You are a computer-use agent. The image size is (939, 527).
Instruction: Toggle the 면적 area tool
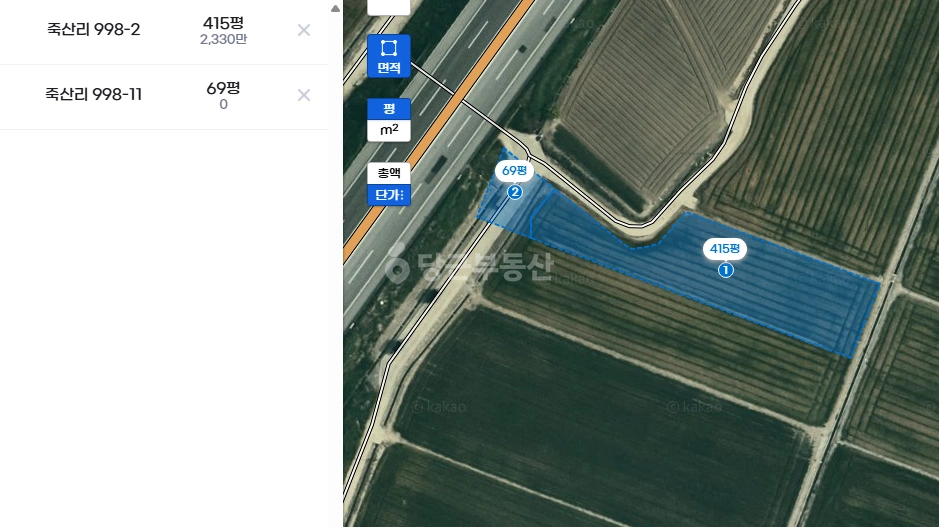(x=389, y=56)
